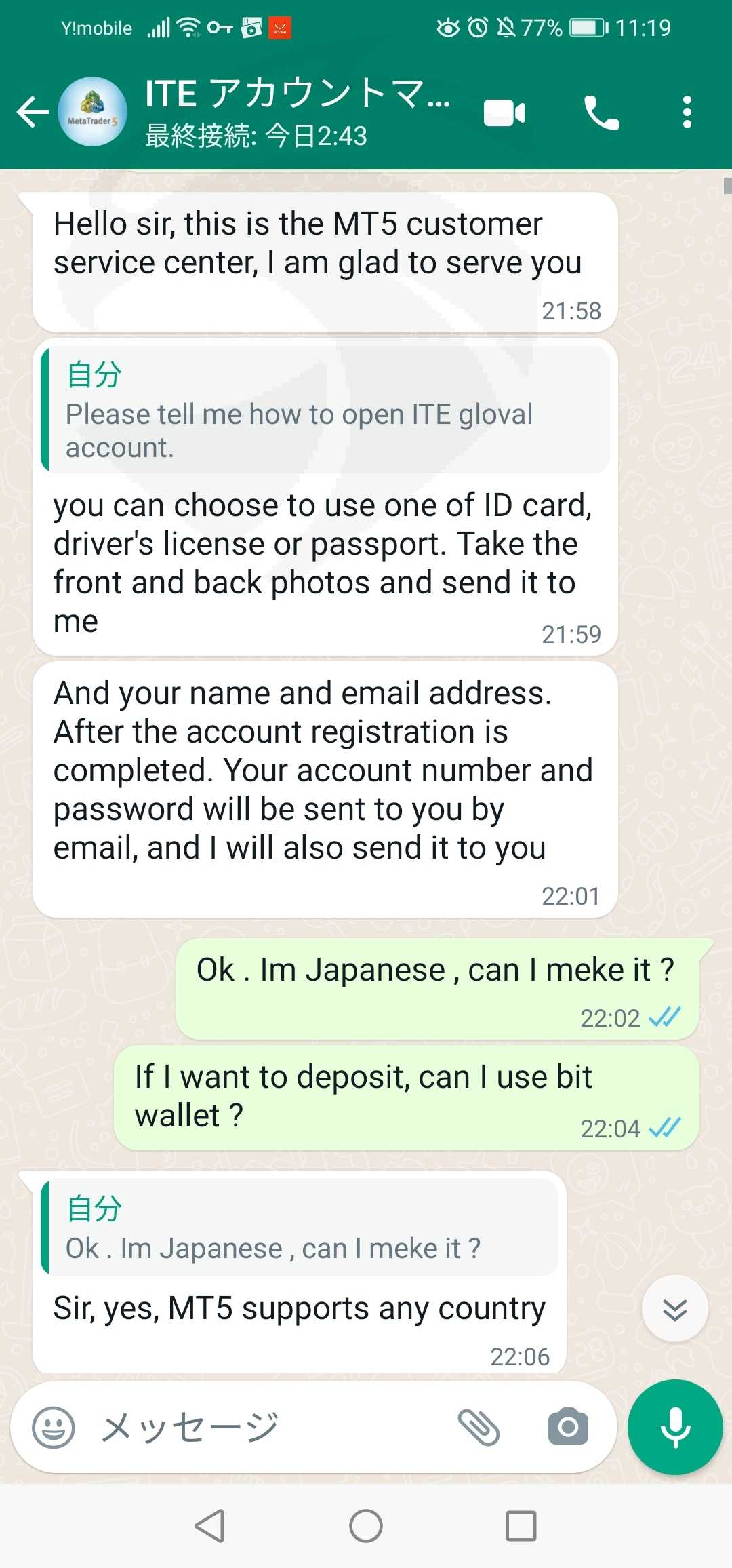Viewport: 732px width, 1568px height.
Task: Open the ITE contact's profile picture
Action: click(92, 113)
